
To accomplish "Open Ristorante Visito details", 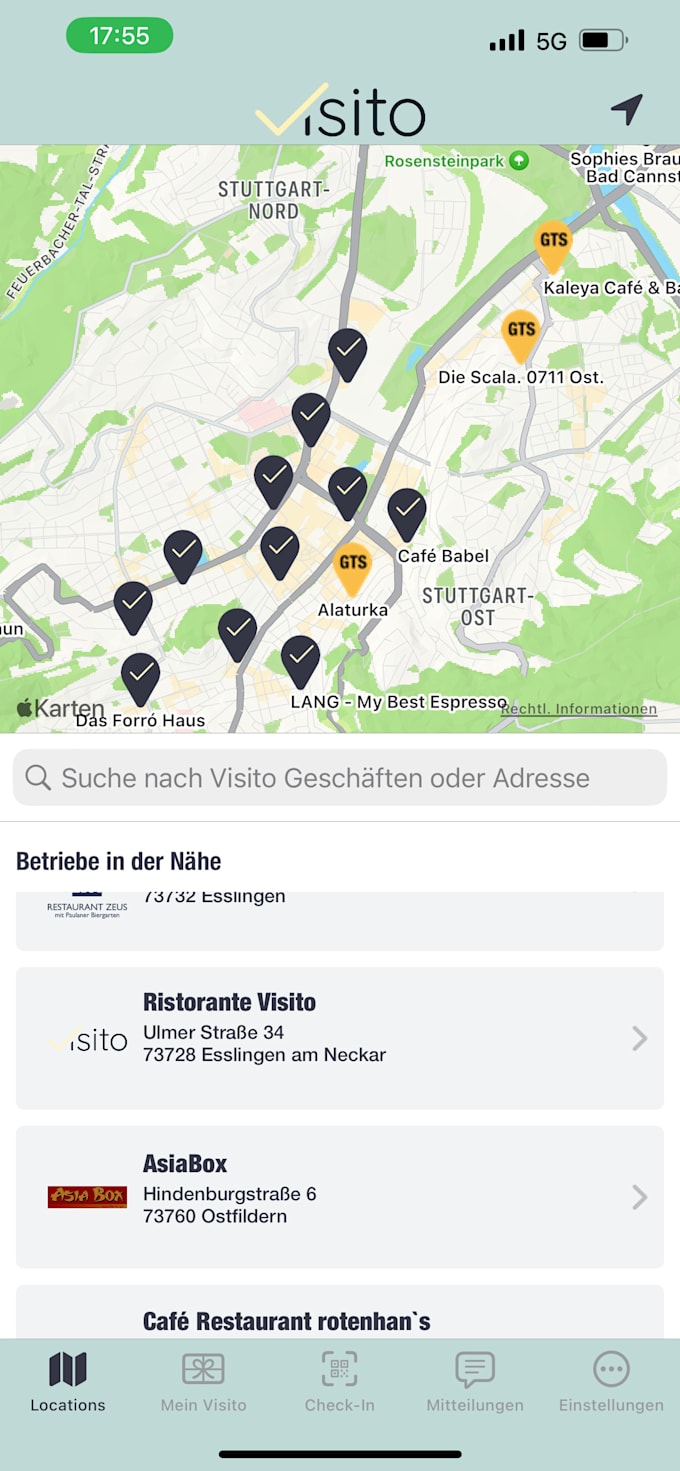I will 340,1038.
